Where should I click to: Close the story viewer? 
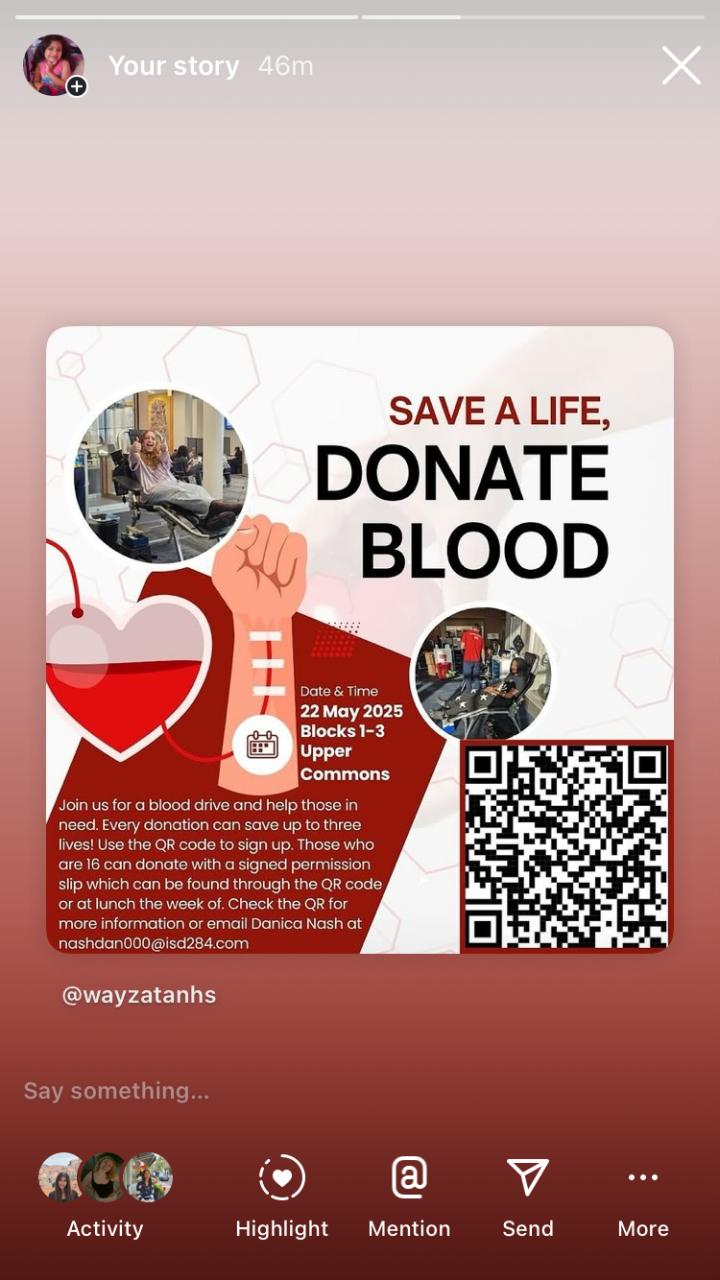point(681,66)
